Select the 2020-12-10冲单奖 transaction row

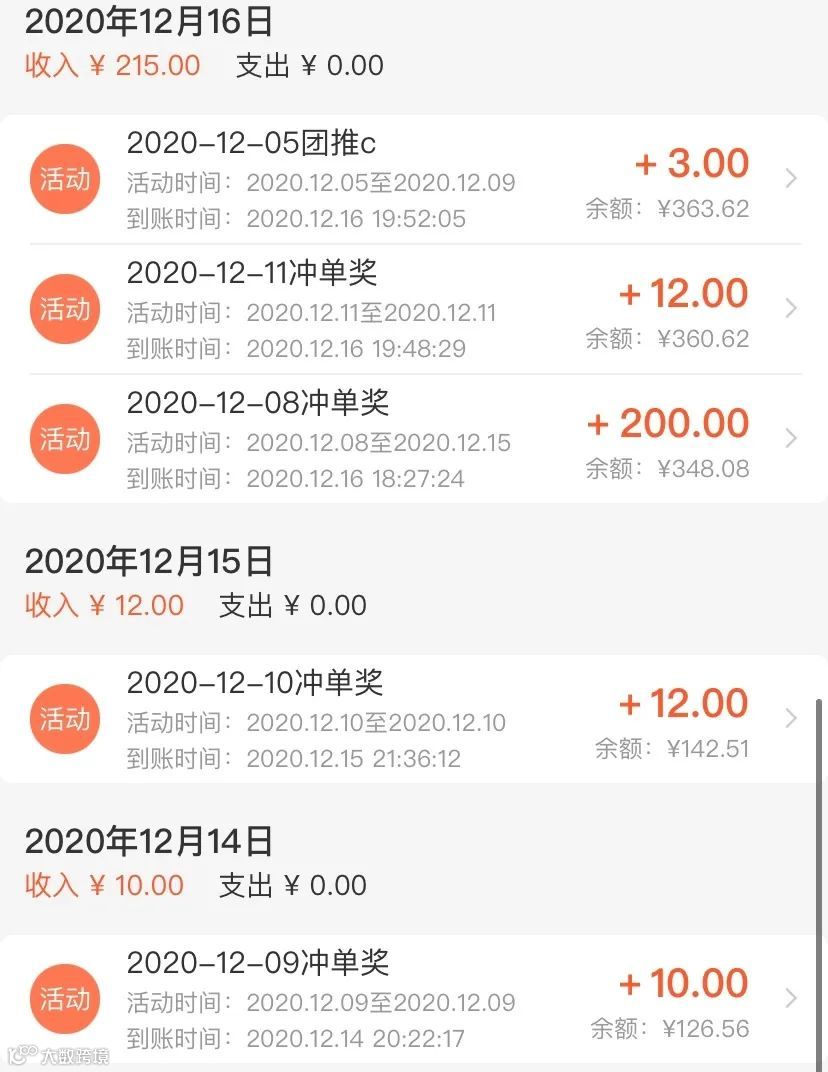pos(414,719)
